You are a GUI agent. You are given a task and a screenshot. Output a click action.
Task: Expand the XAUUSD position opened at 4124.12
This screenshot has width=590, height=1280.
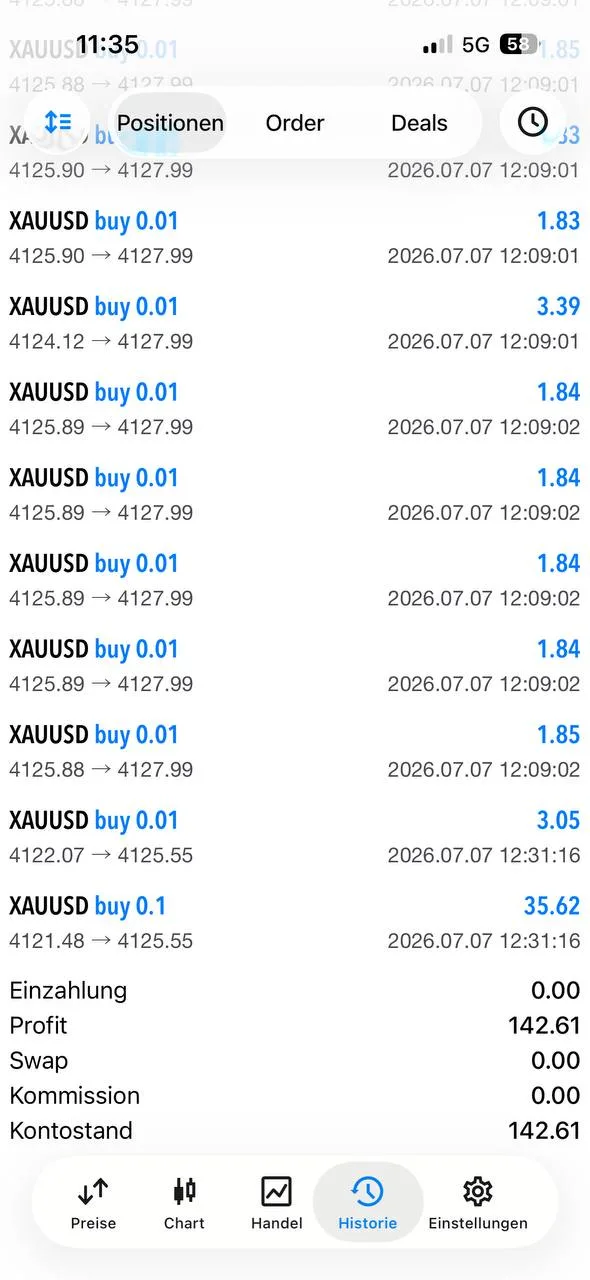pos(295,323)
